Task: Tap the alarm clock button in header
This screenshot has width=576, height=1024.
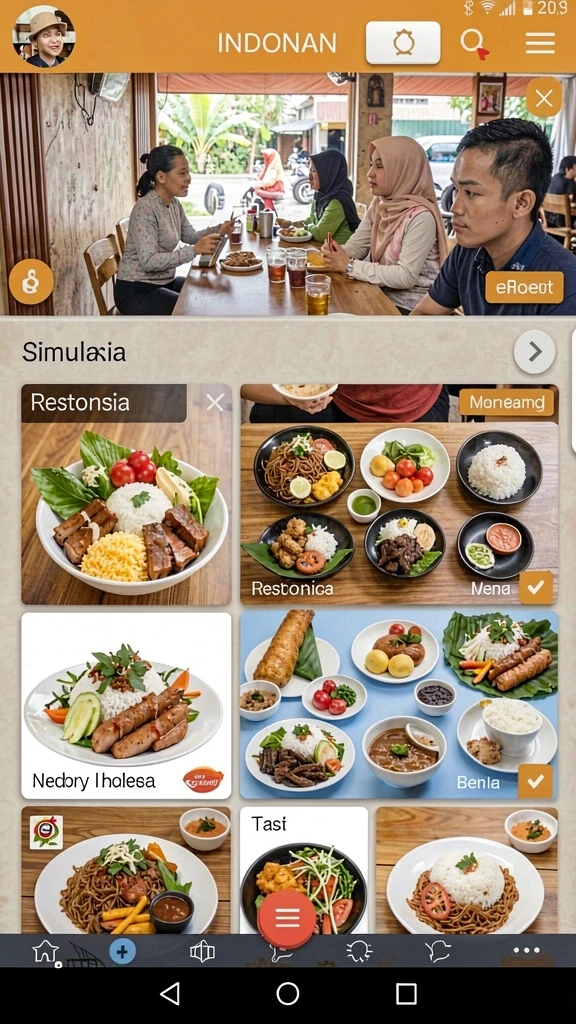Action: 403,43
